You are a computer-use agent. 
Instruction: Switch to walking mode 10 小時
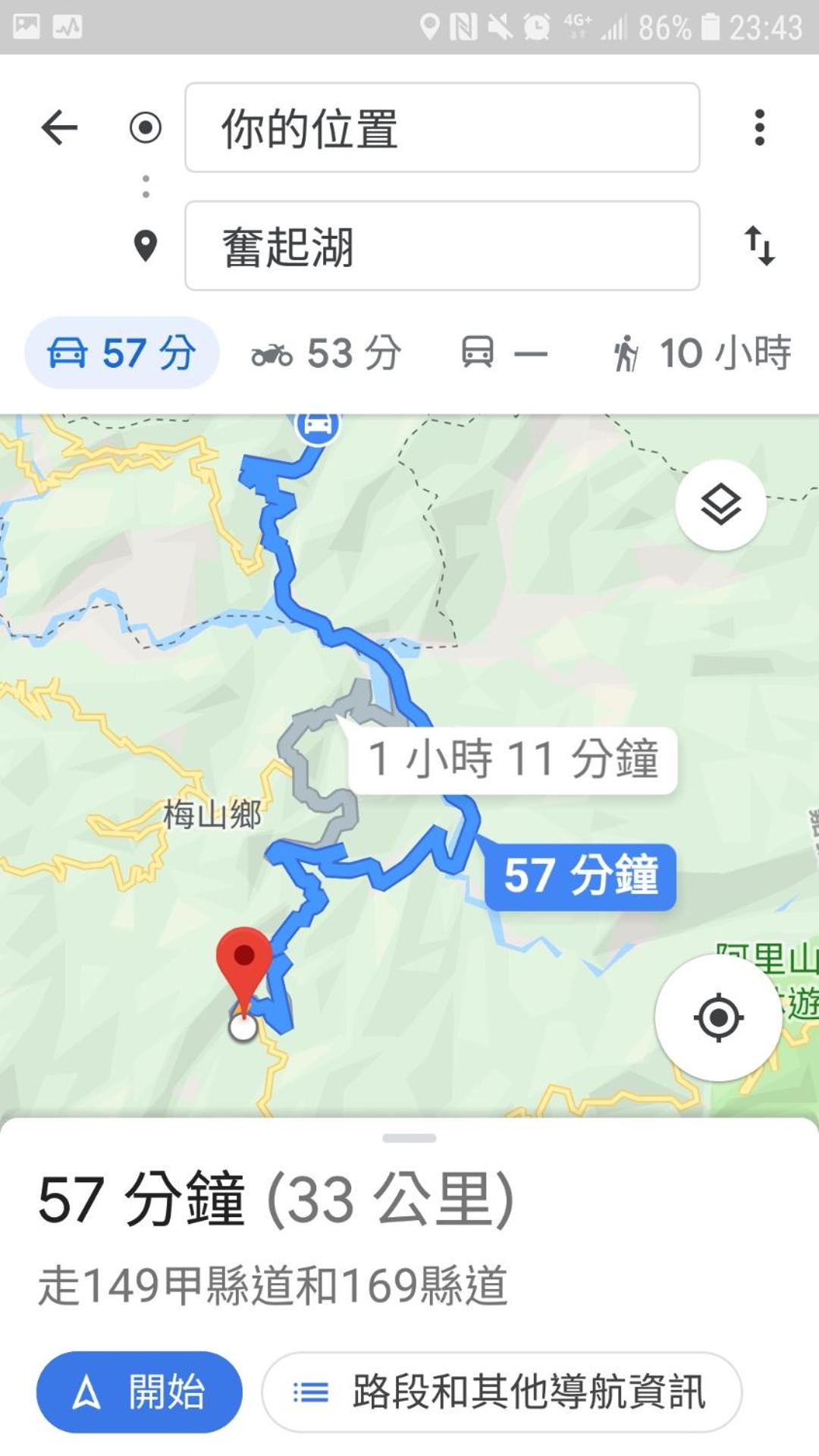pos(702,354)
